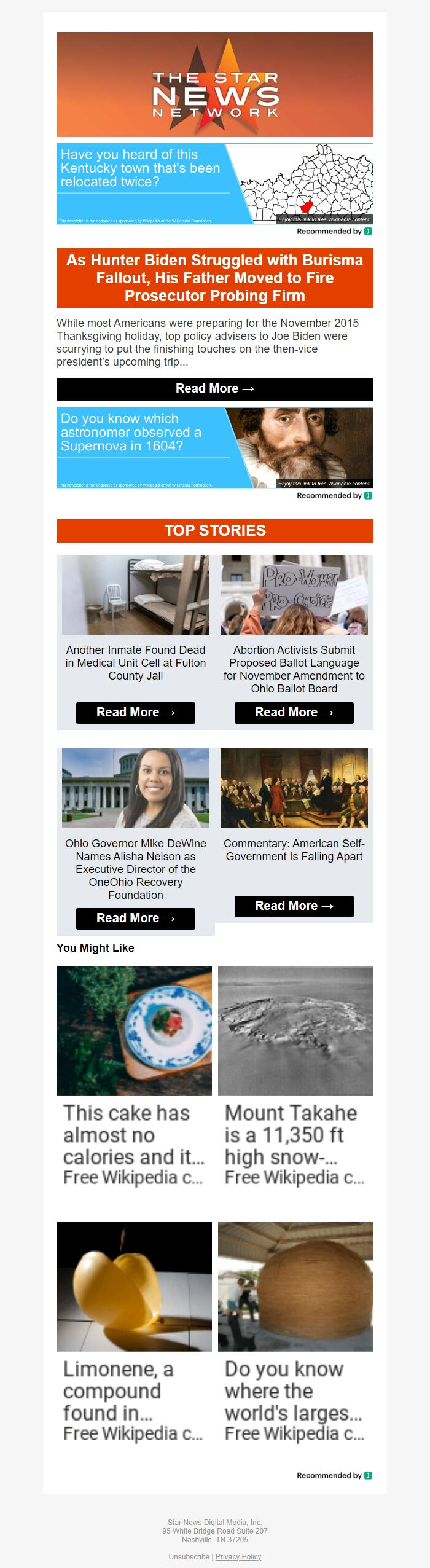Open the Hunter Biden Burisma headline
The image size is (430, 1568).
(x=214, y=278)
